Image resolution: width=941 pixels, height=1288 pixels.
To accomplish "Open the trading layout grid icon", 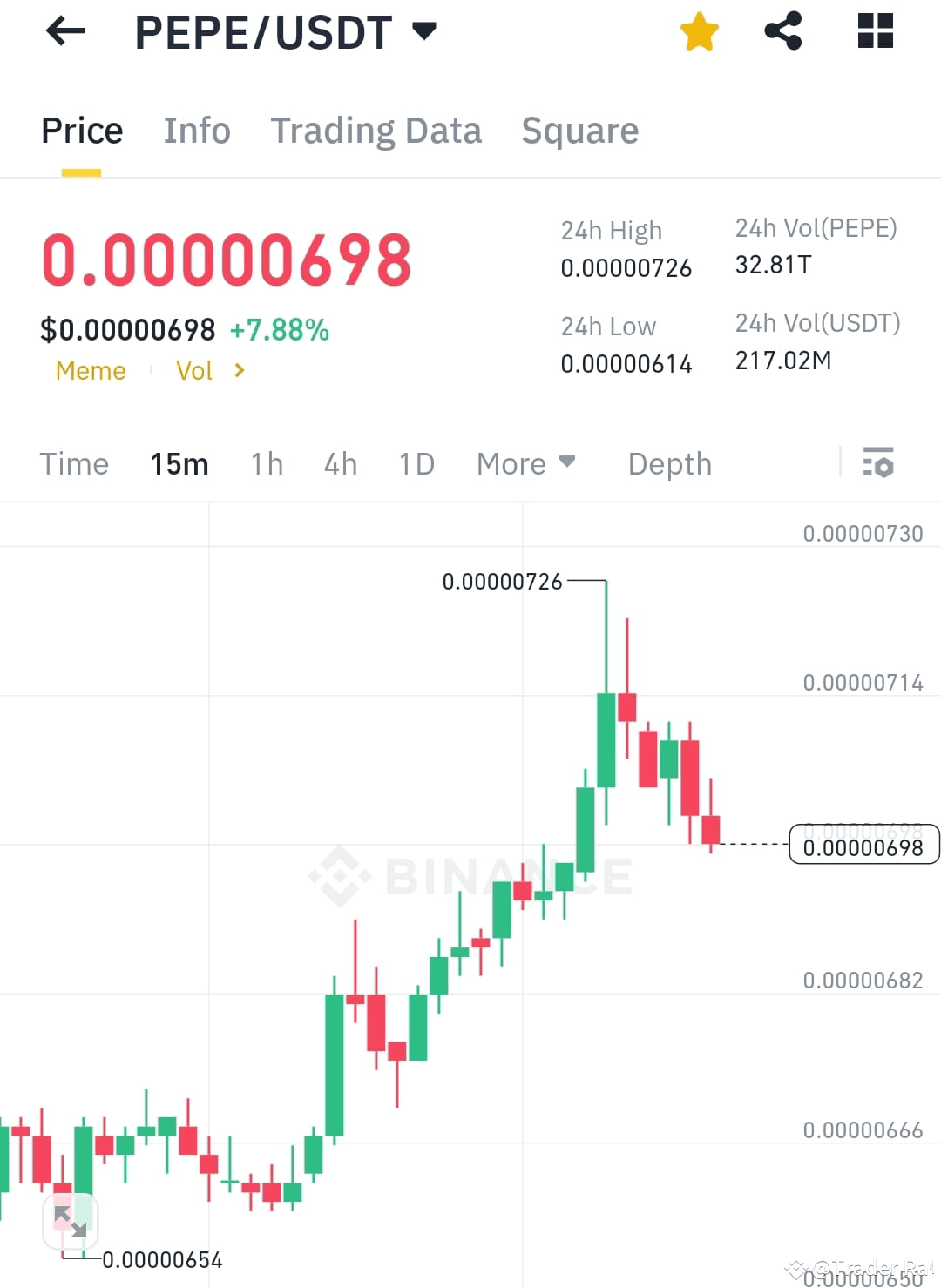I will pos(874,30).
